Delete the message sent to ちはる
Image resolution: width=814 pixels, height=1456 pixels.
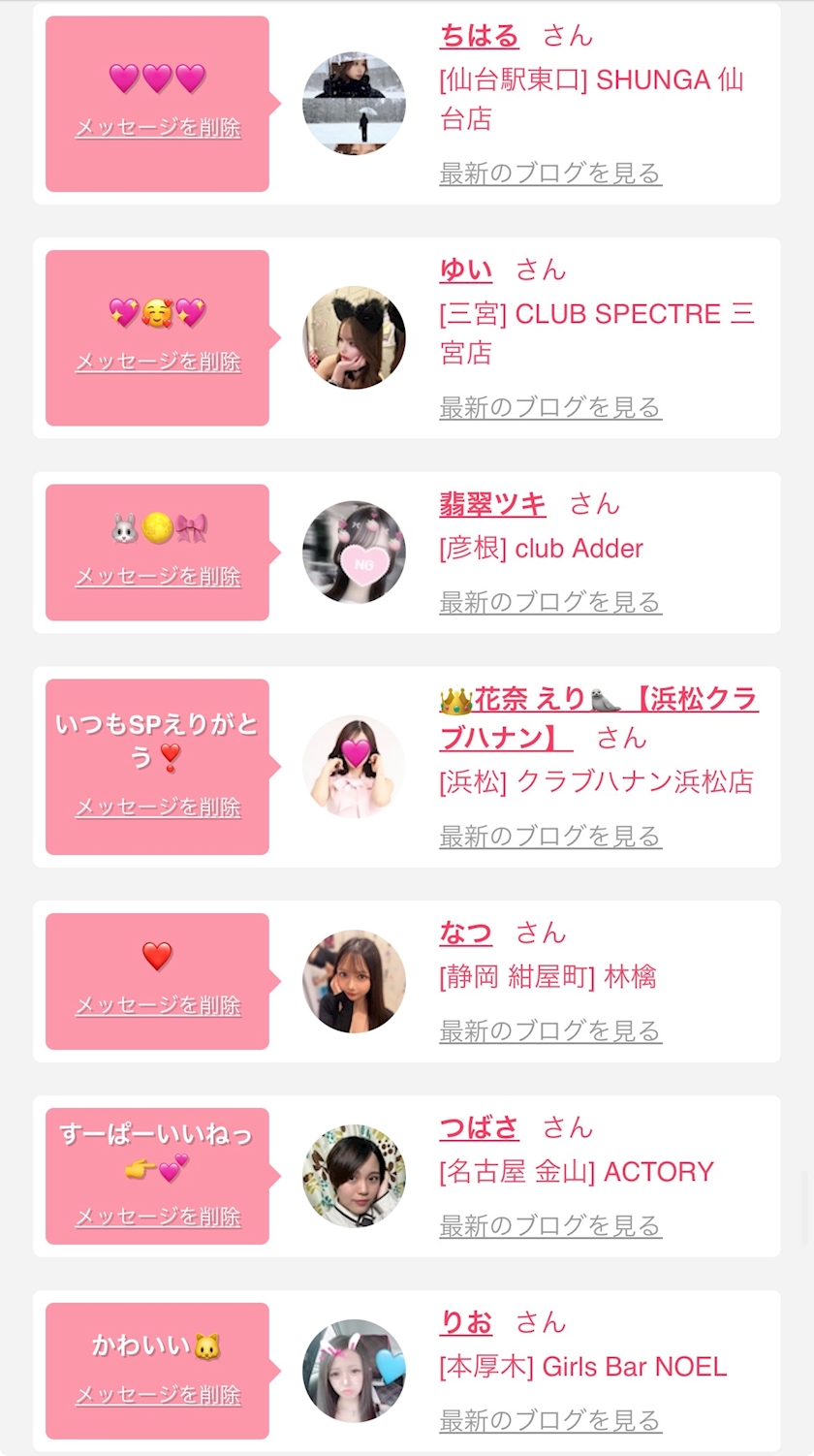158,128
